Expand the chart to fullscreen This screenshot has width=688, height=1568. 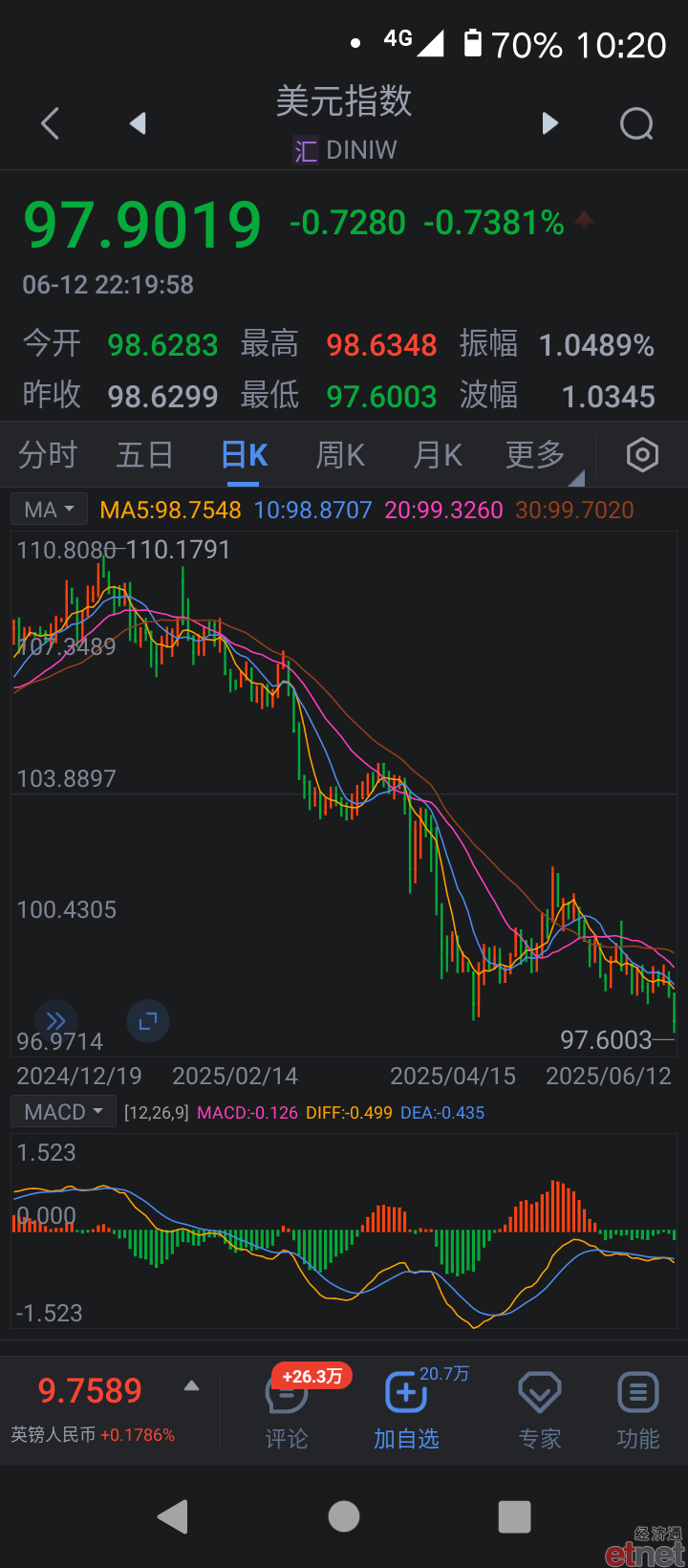click(x=148, y=1021)
